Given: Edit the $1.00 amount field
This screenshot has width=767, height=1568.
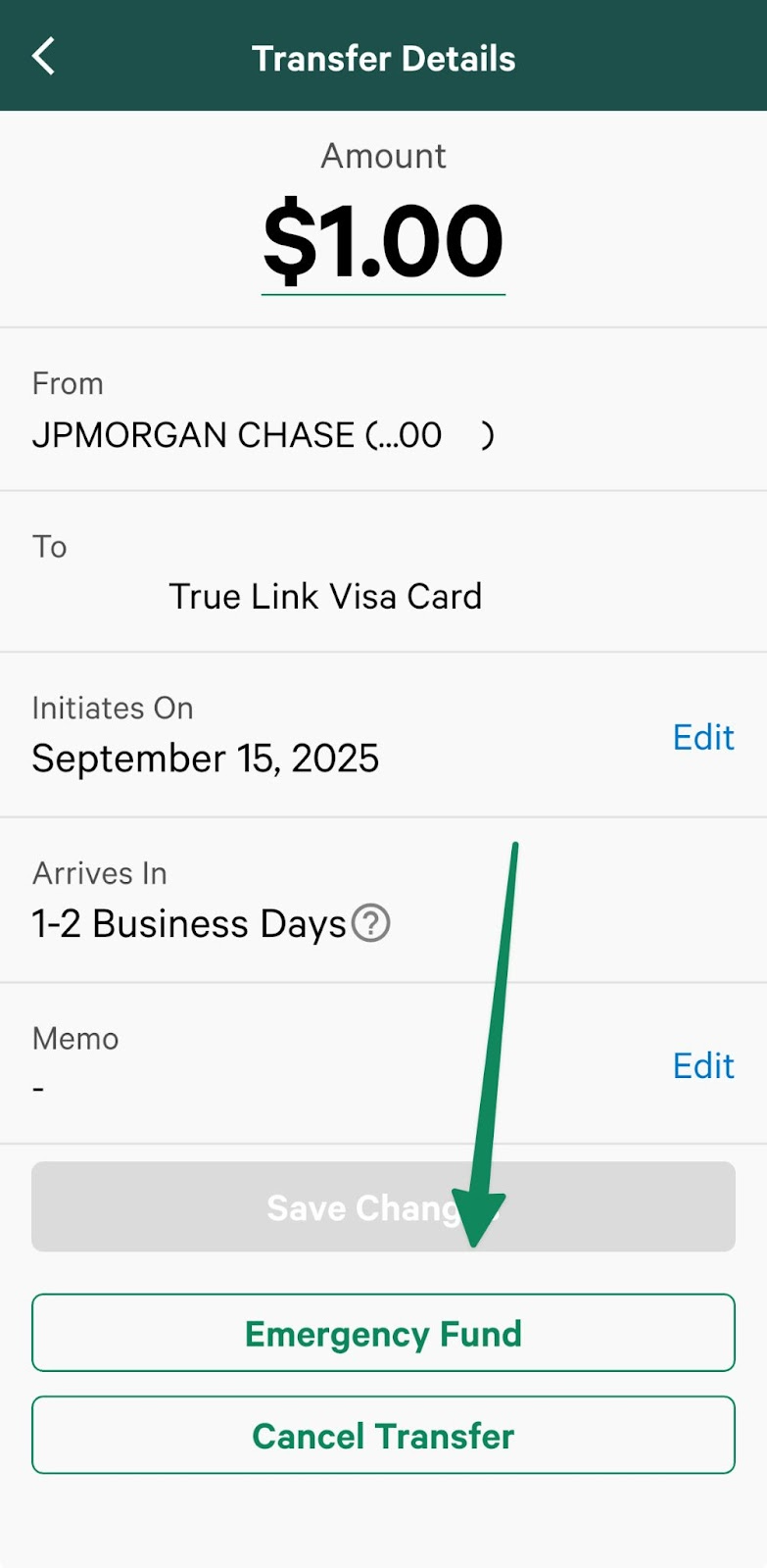Looking at the screenshot, I should coord(383,241).
